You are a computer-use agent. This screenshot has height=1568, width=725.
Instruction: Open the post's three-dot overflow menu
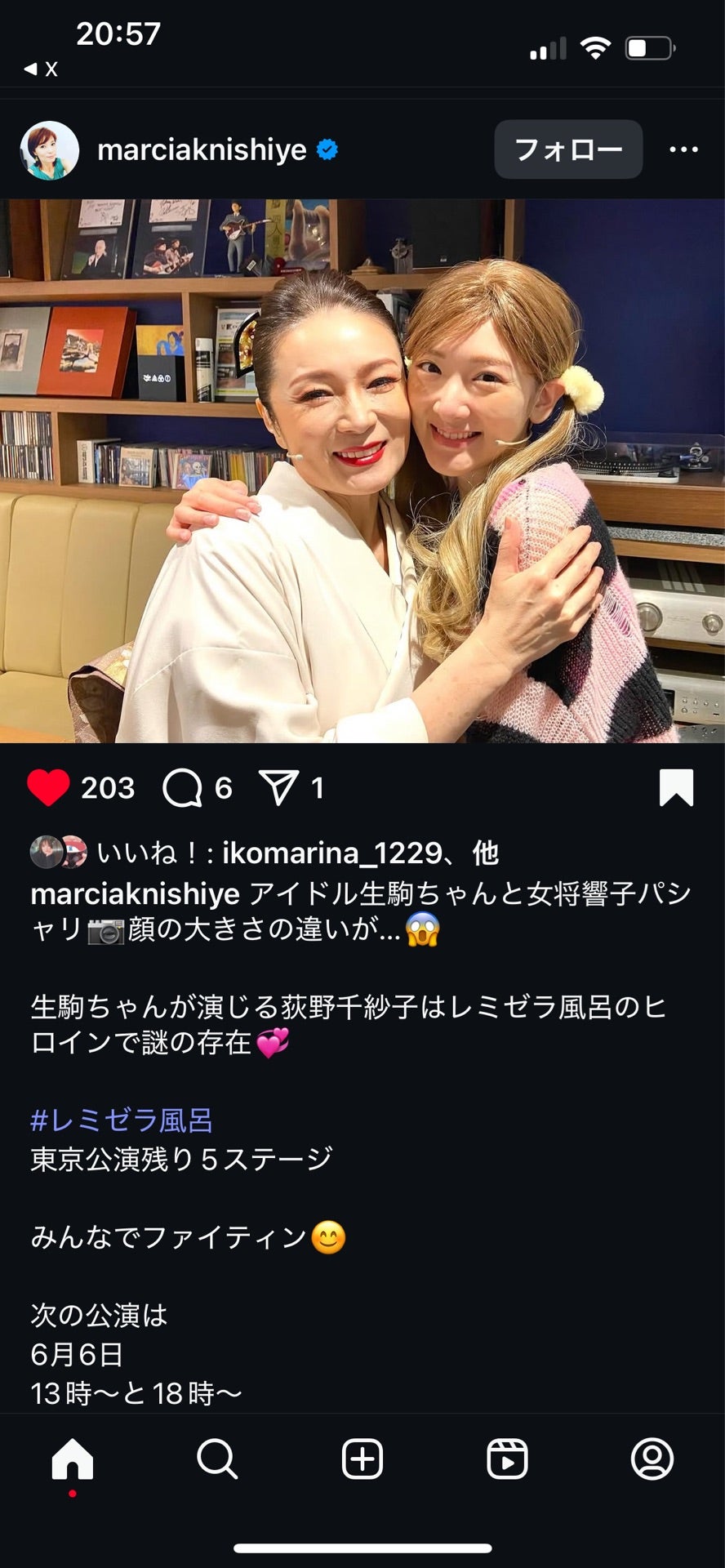pyautogui.click(x=683, y=149)
